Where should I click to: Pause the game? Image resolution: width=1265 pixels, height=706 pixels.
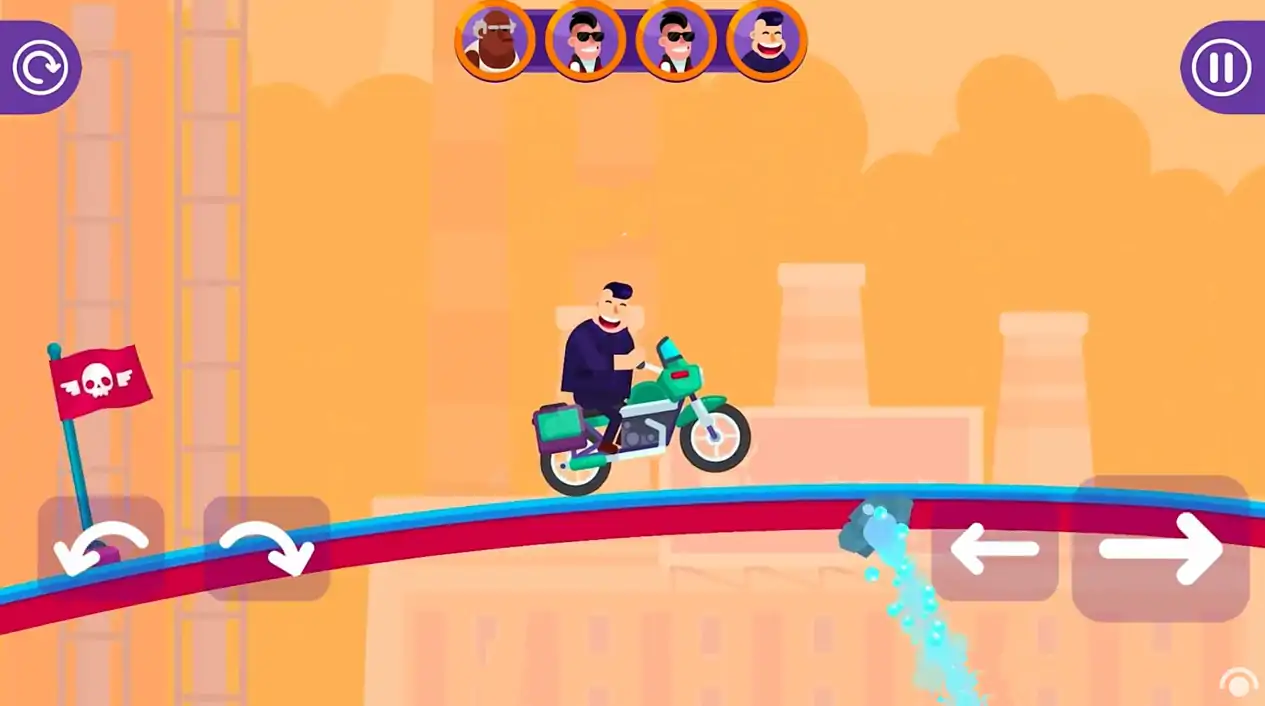click(1221, 68)
